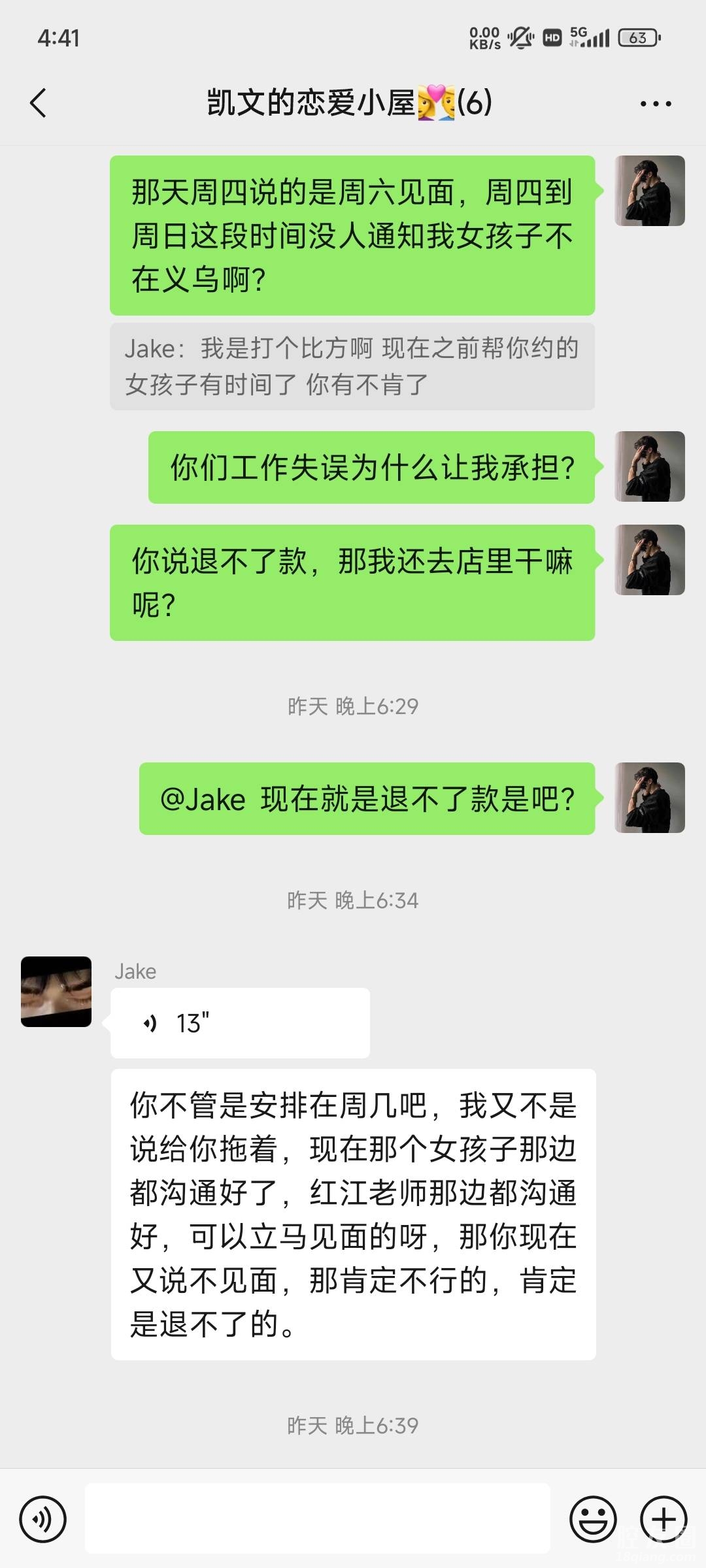
Task: Open the plus attachment menu
Action: point(663,1519)
